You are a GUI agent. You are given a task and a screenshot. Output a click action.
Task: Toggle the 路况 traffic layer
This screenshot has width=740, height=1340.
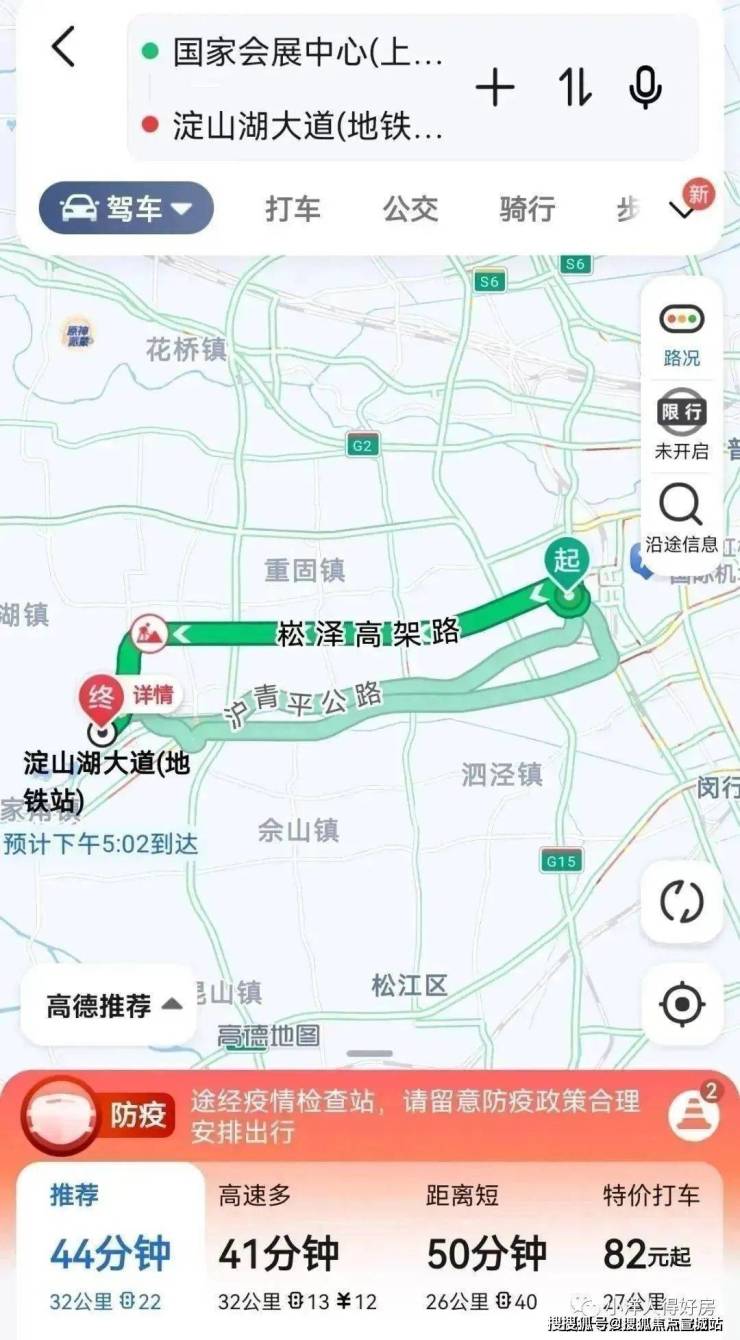[681, 334]
